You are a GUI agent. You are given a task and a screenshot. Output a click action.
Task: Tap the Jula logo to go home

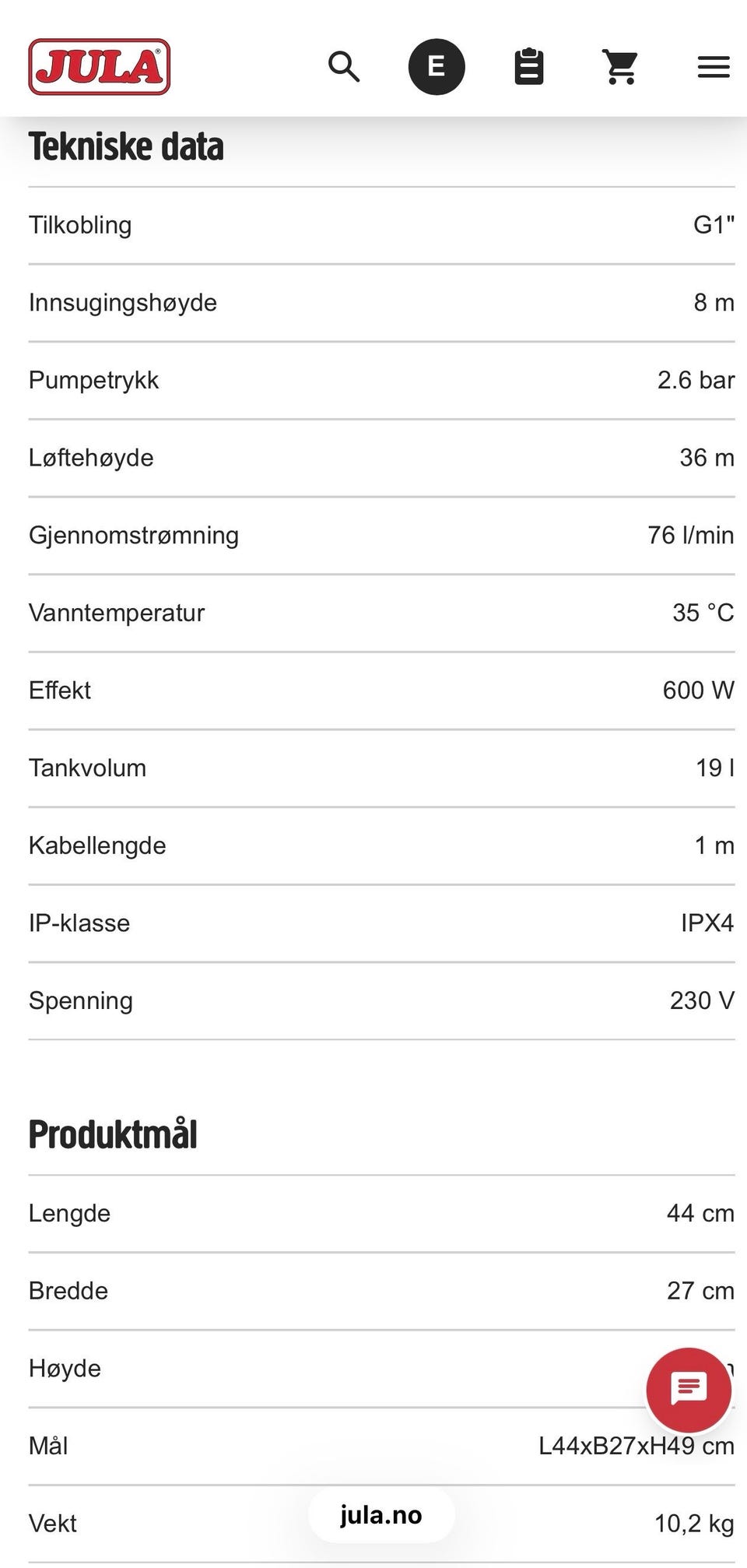coord(100,67)
